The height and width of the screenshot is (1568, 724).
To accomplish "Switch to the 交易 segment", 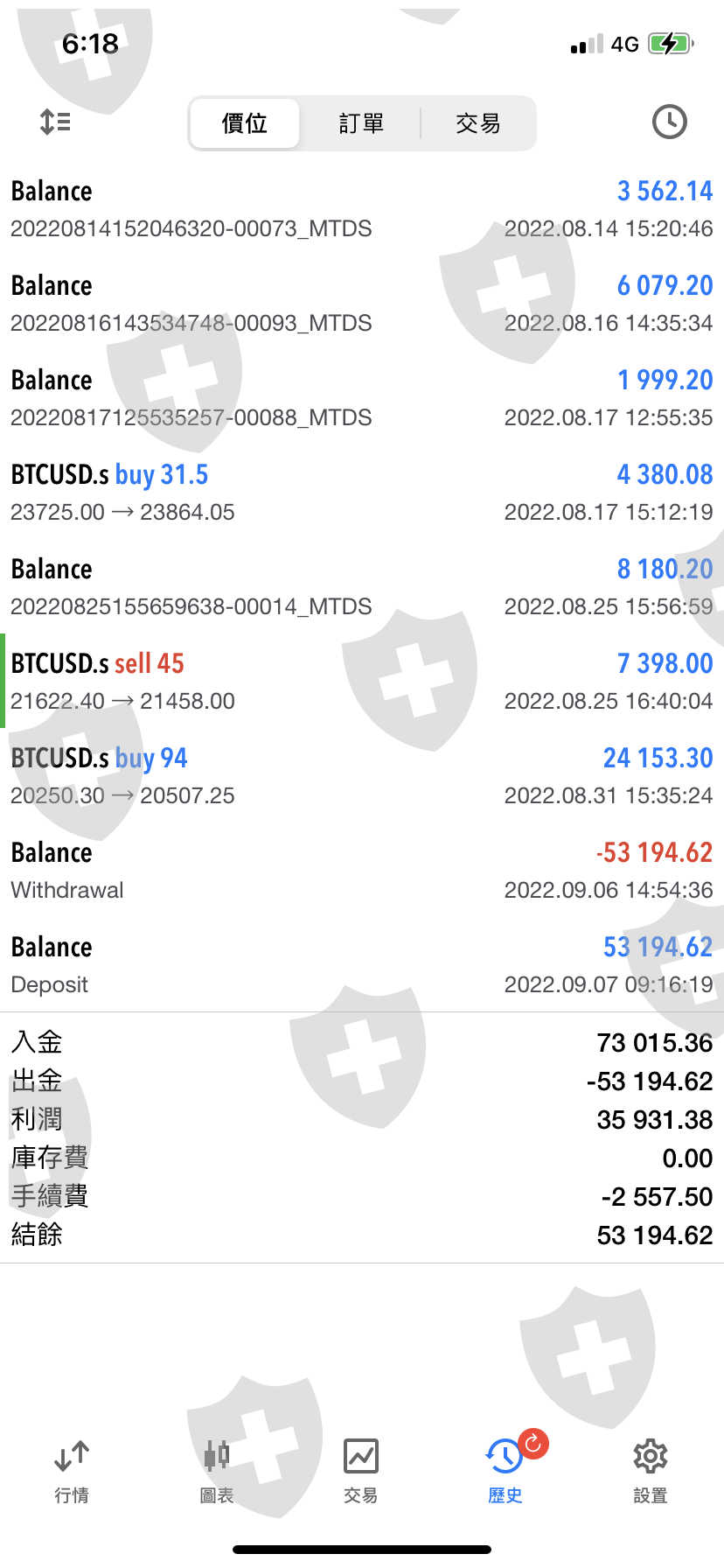I will click(477, 123).
